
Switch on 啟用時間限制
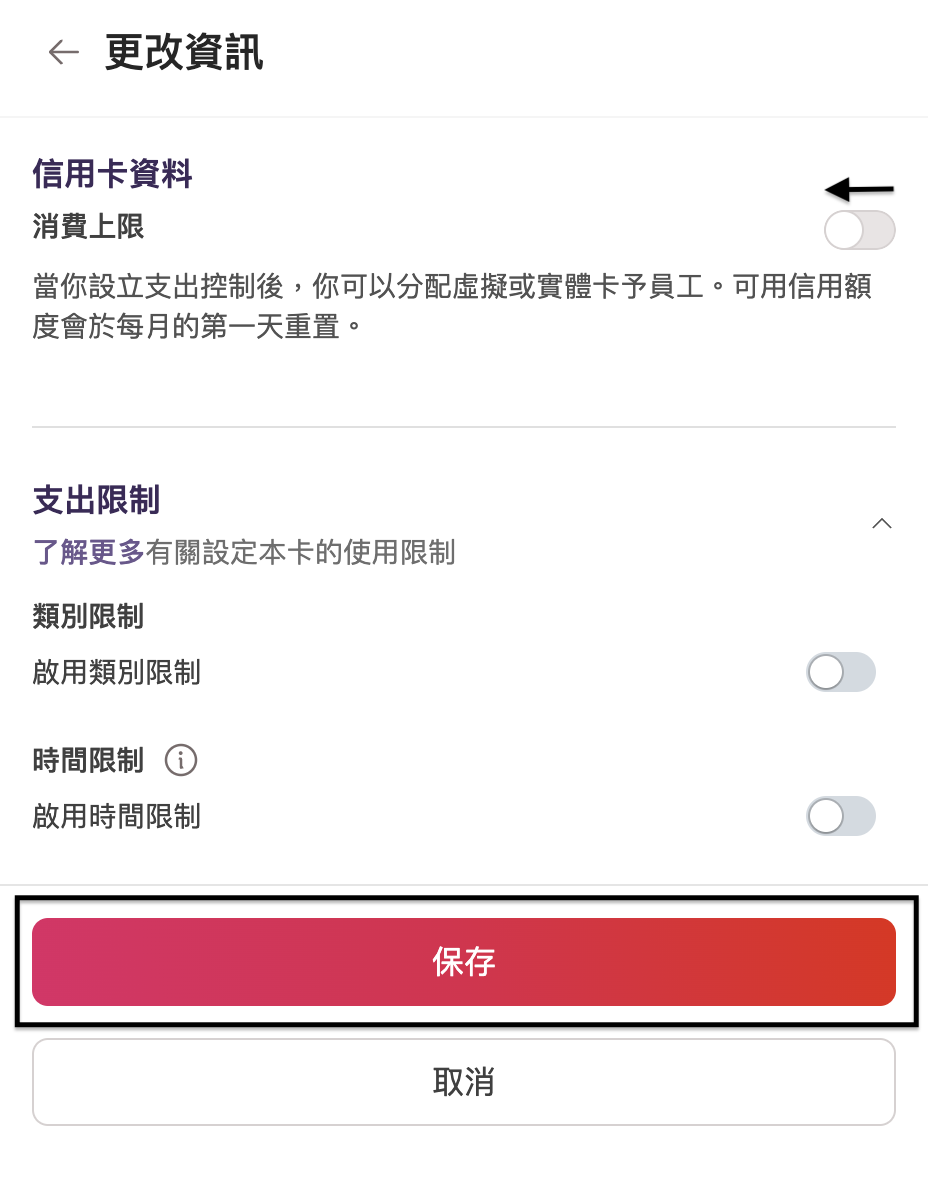click(840, 816)
